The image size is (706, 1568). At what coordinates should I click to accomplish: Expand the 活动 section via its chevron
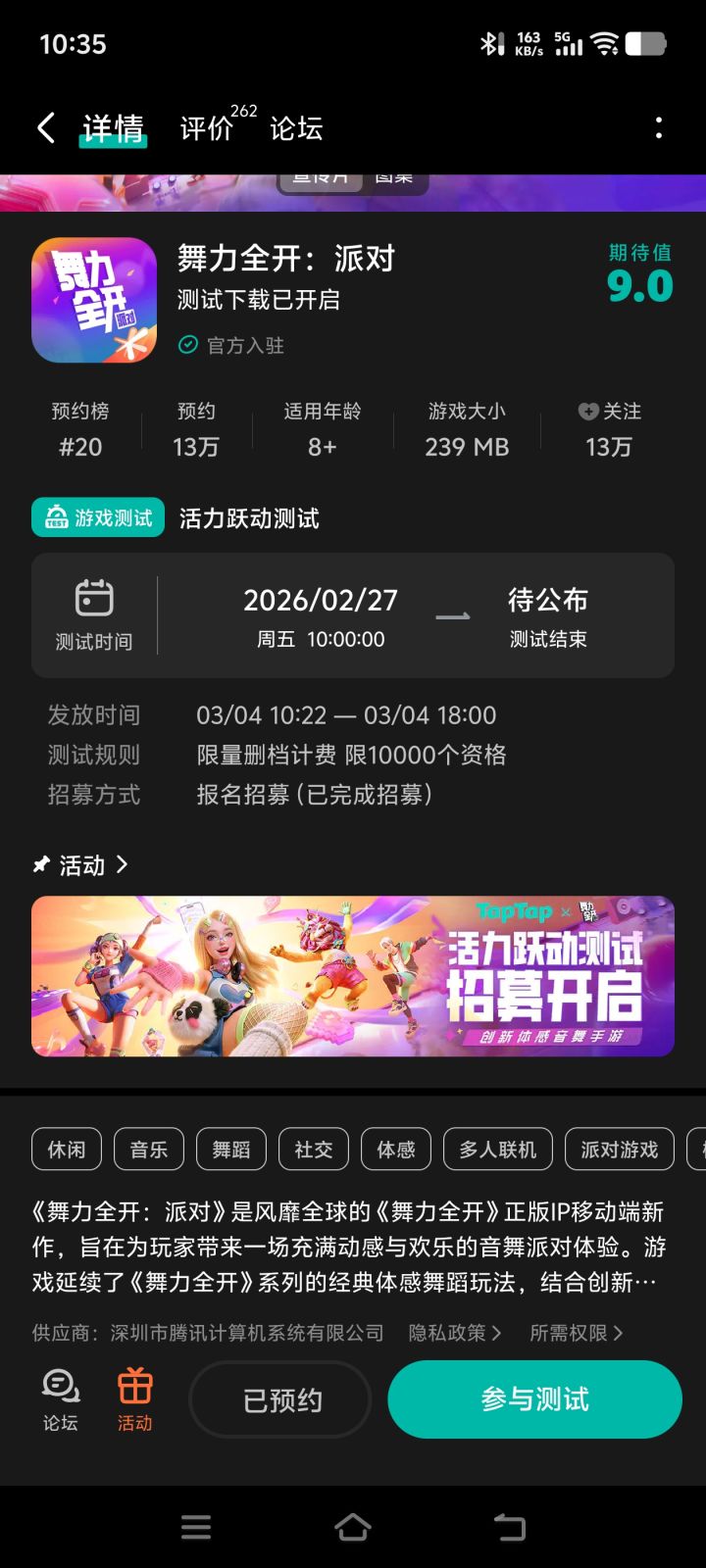(124, 864)
